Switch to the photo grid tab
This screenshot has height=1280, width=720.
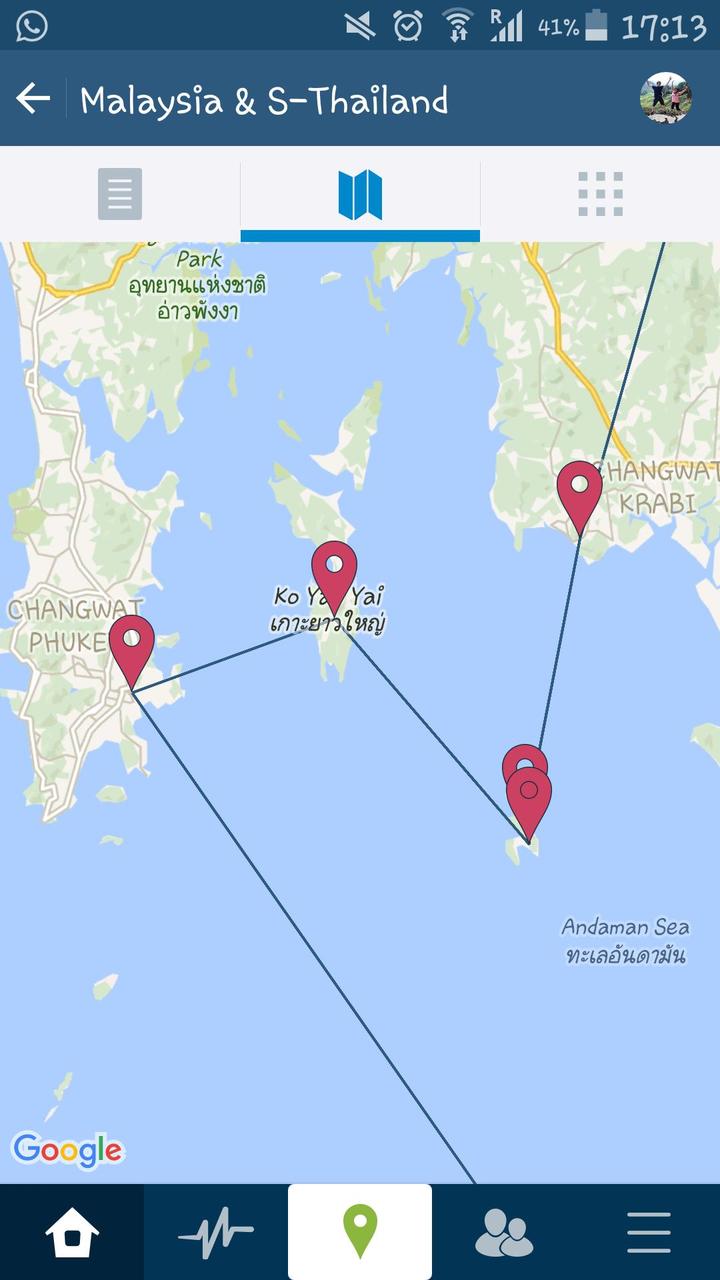click(x=600, y=194)
